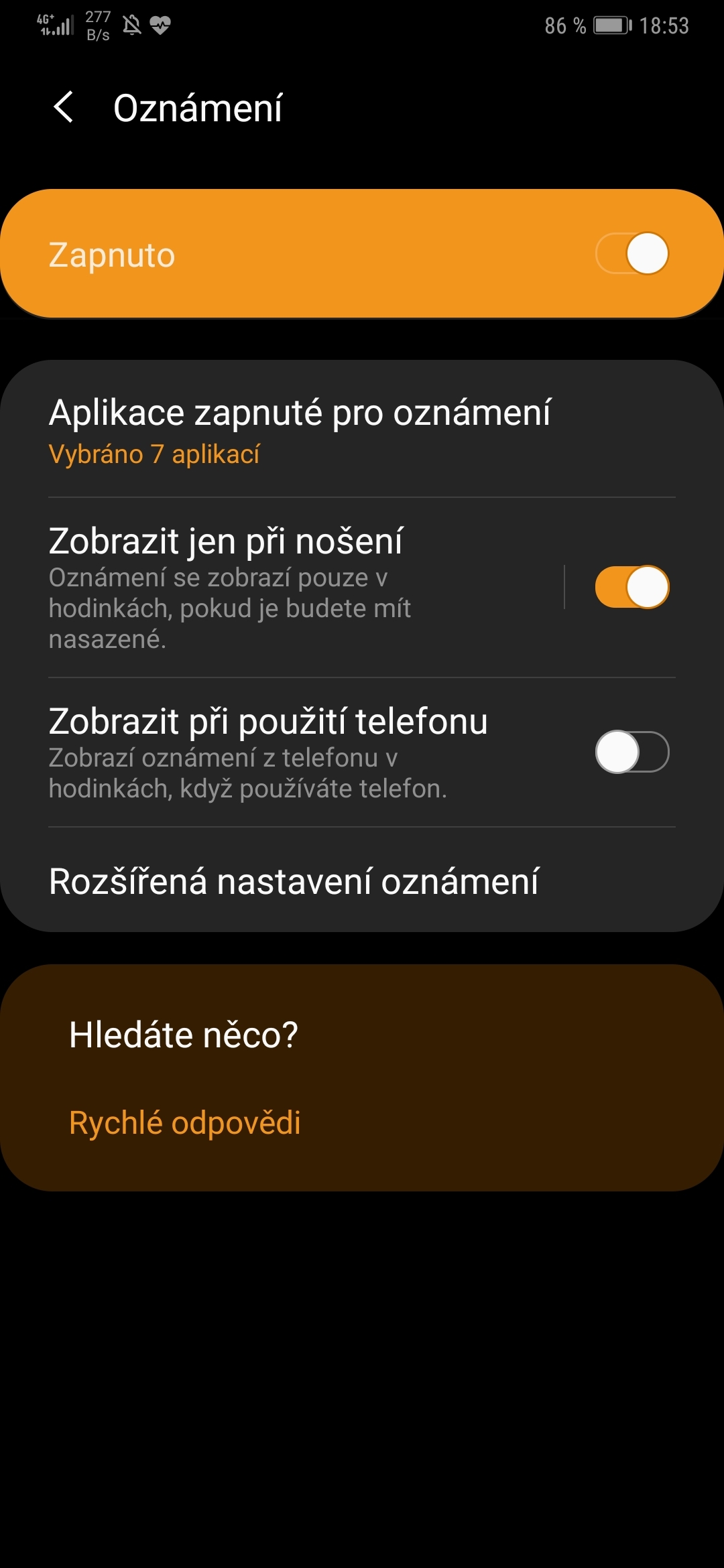Click the heart rate status bar icon
Image resolution: width=724 pixels, height=1568 pixels.
click(x=159, y=25)
